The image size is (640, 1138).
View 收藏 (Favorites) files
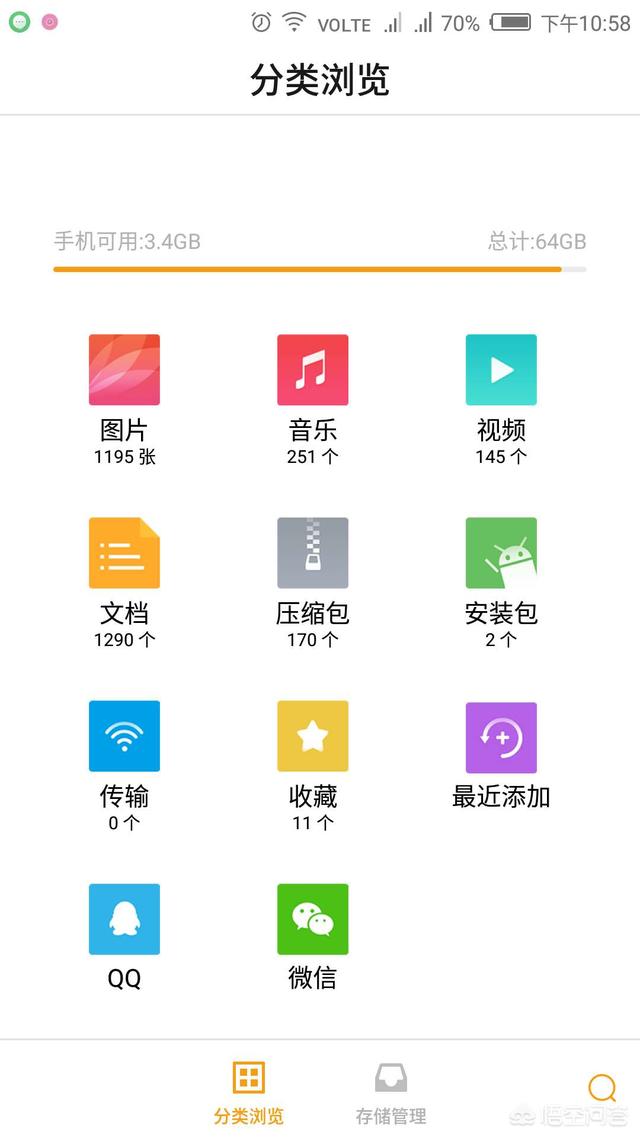tap(313, 736)
